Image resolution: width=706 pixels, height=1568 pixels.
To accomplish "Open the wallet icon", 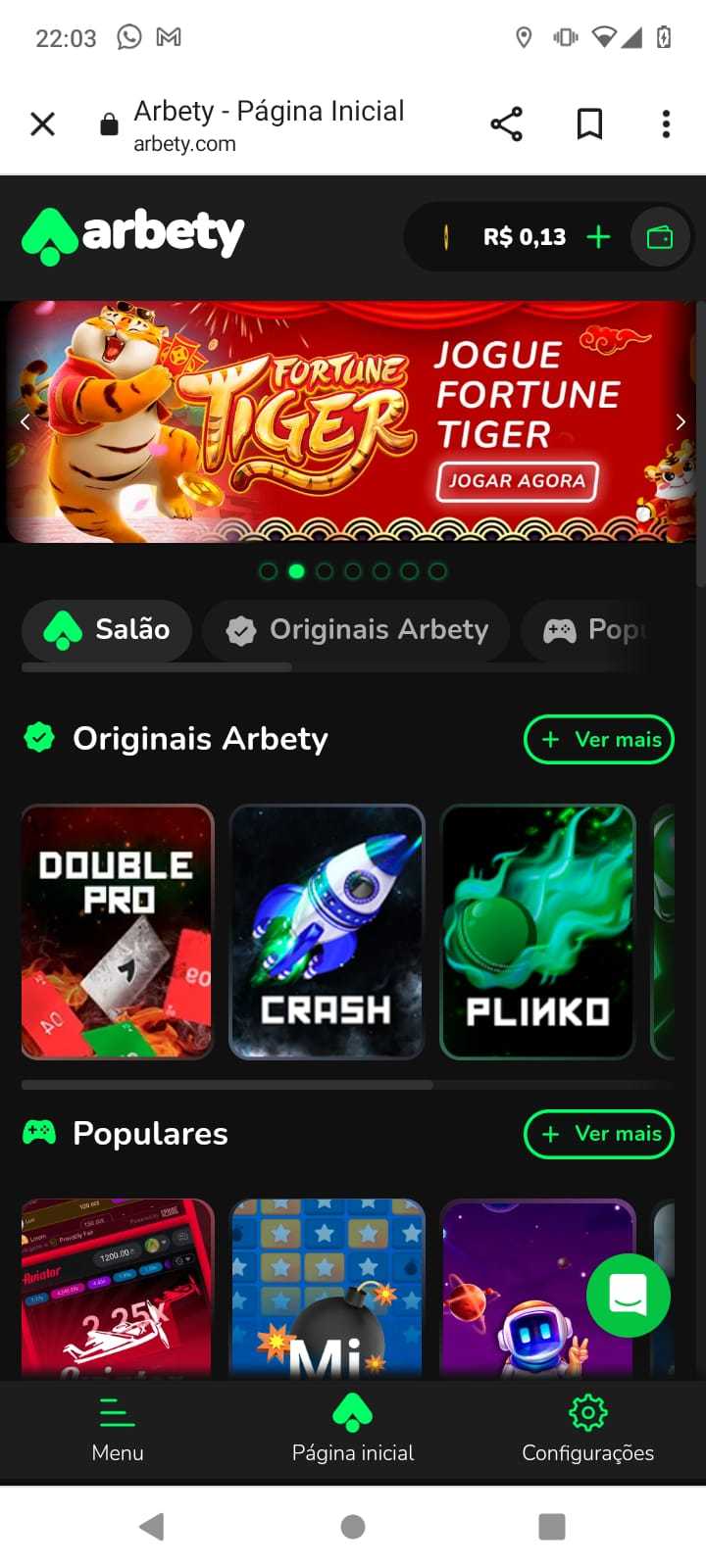I will point(660,237).
